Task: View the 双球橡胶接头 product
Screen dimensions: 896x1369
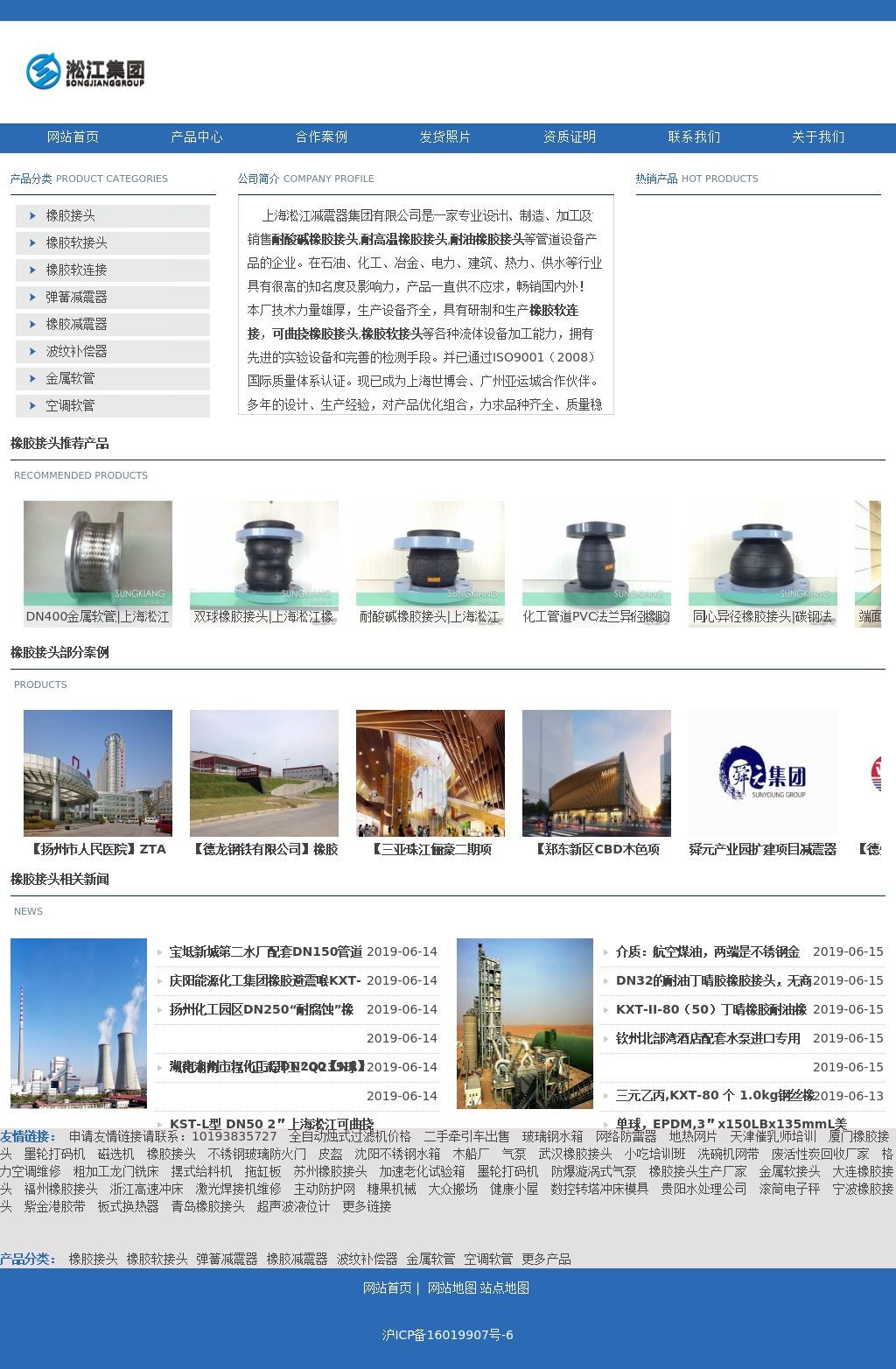Action: tap(264, 564)
